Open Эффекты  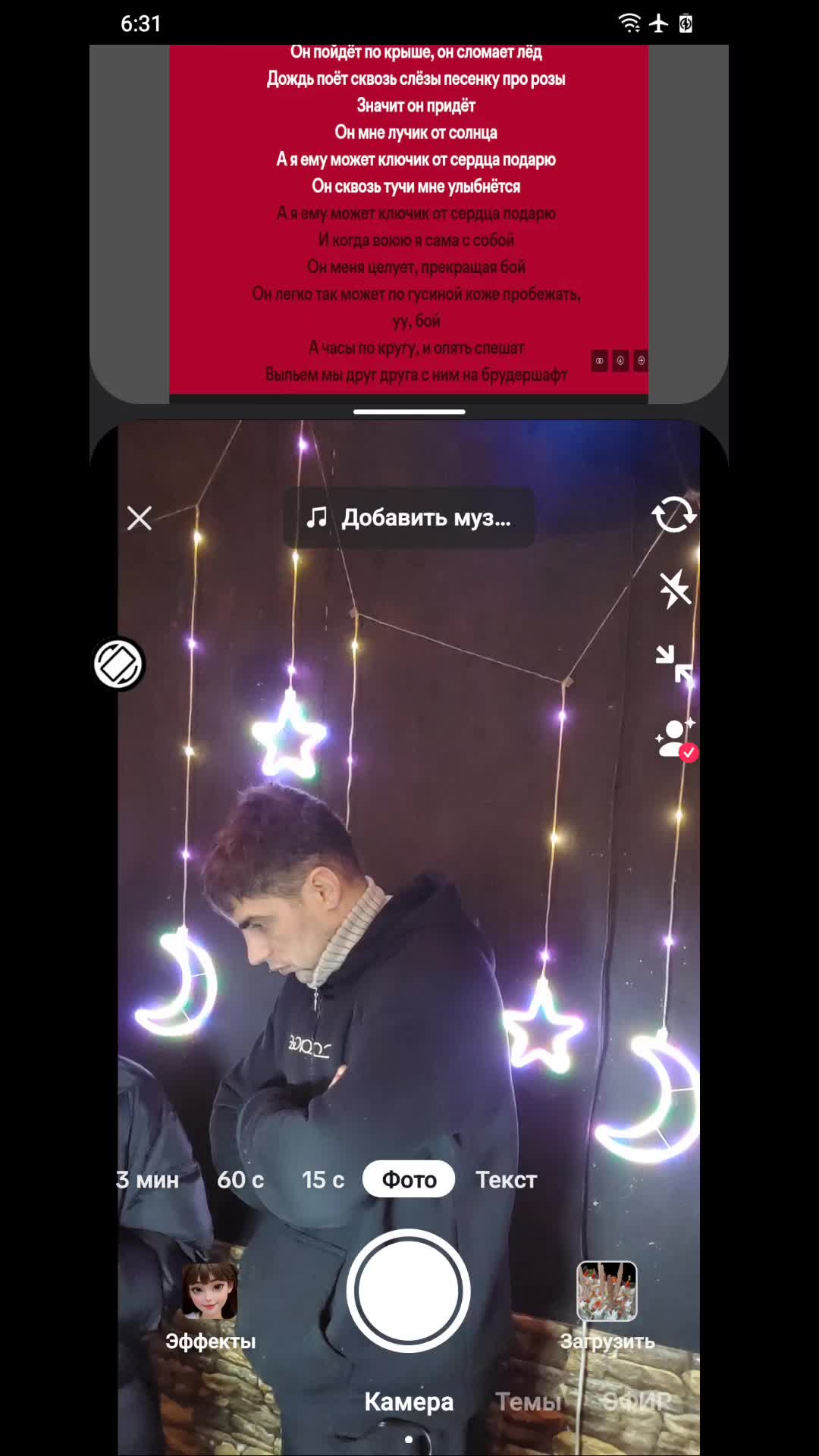(x=210, y=1304)
